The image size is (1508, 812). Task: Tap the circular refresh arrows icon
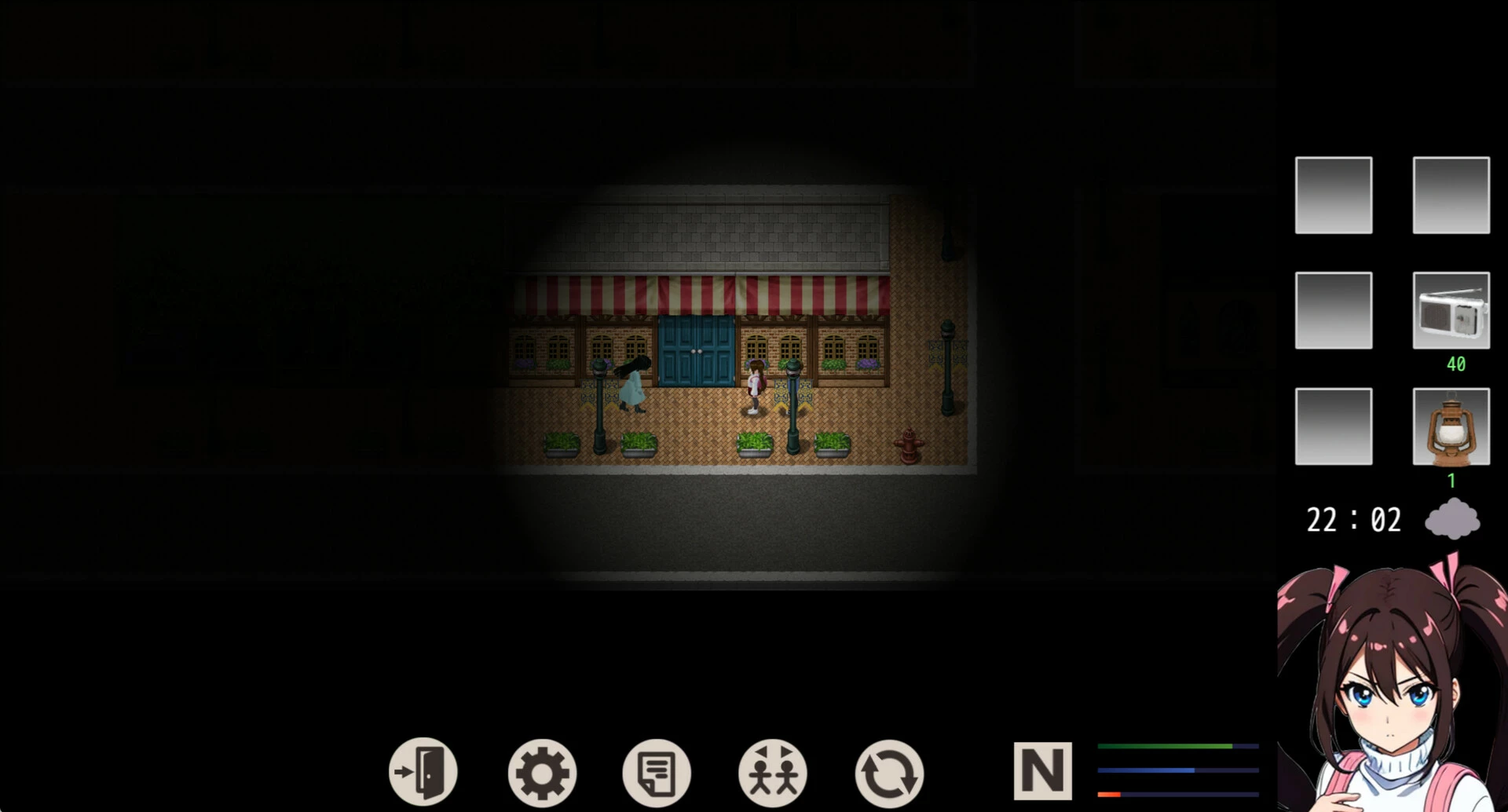(889, 774)
